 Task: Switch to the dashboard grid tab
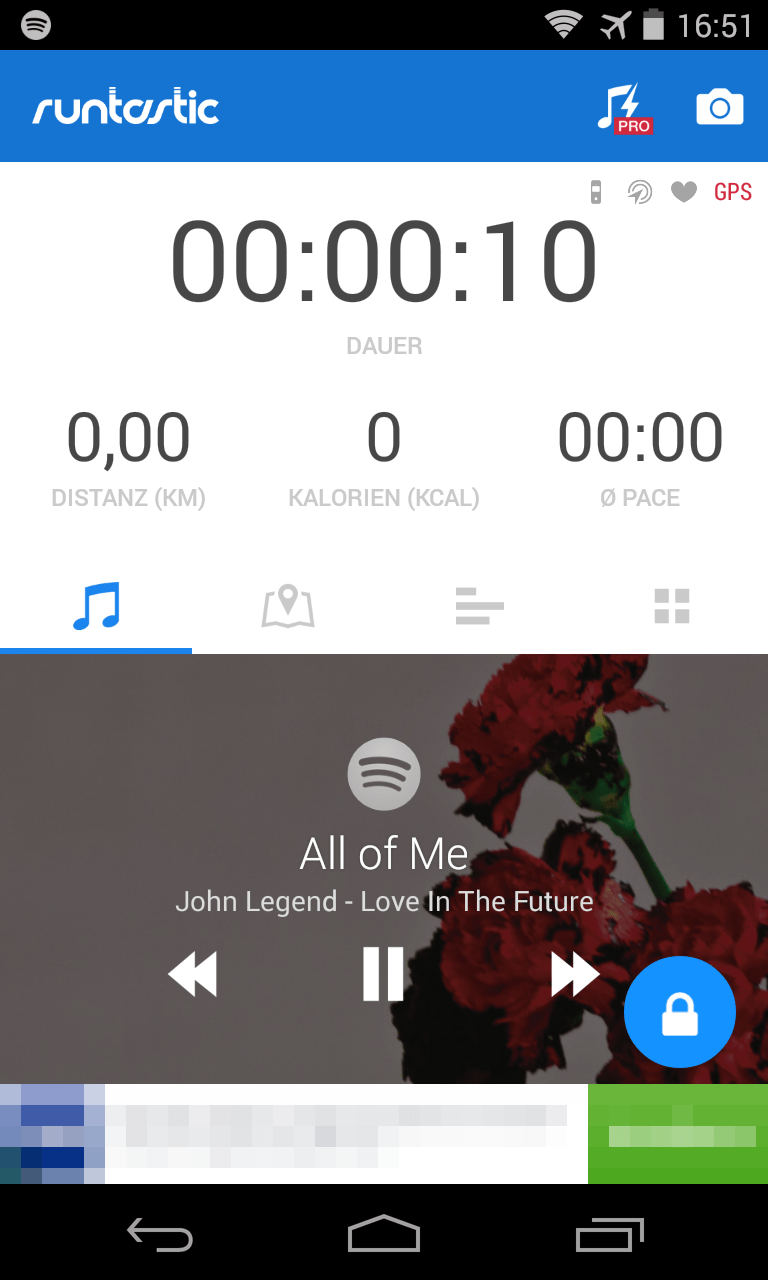pos(672,606)
